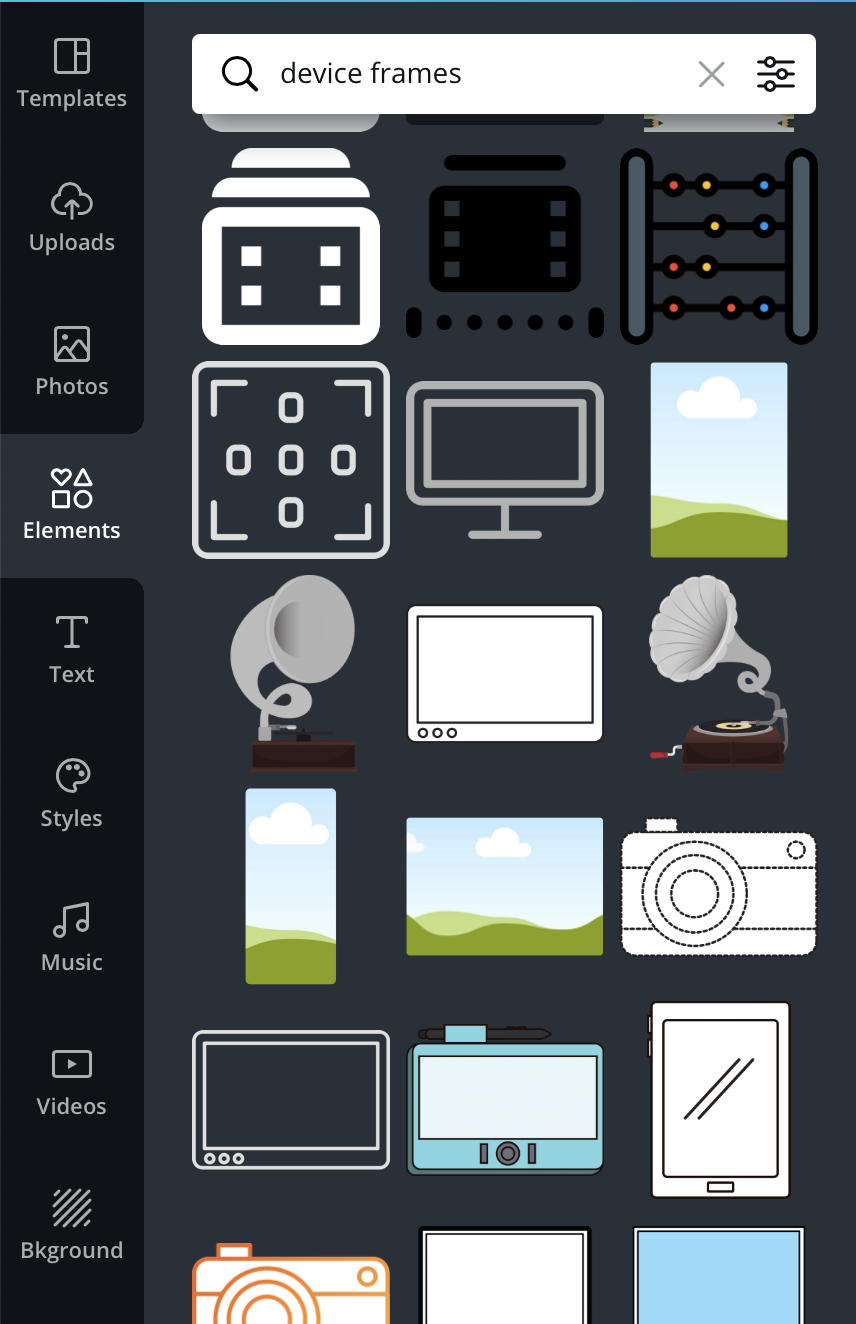Switch to the Templates tab
856x1324 pixels.
(72, 73)
